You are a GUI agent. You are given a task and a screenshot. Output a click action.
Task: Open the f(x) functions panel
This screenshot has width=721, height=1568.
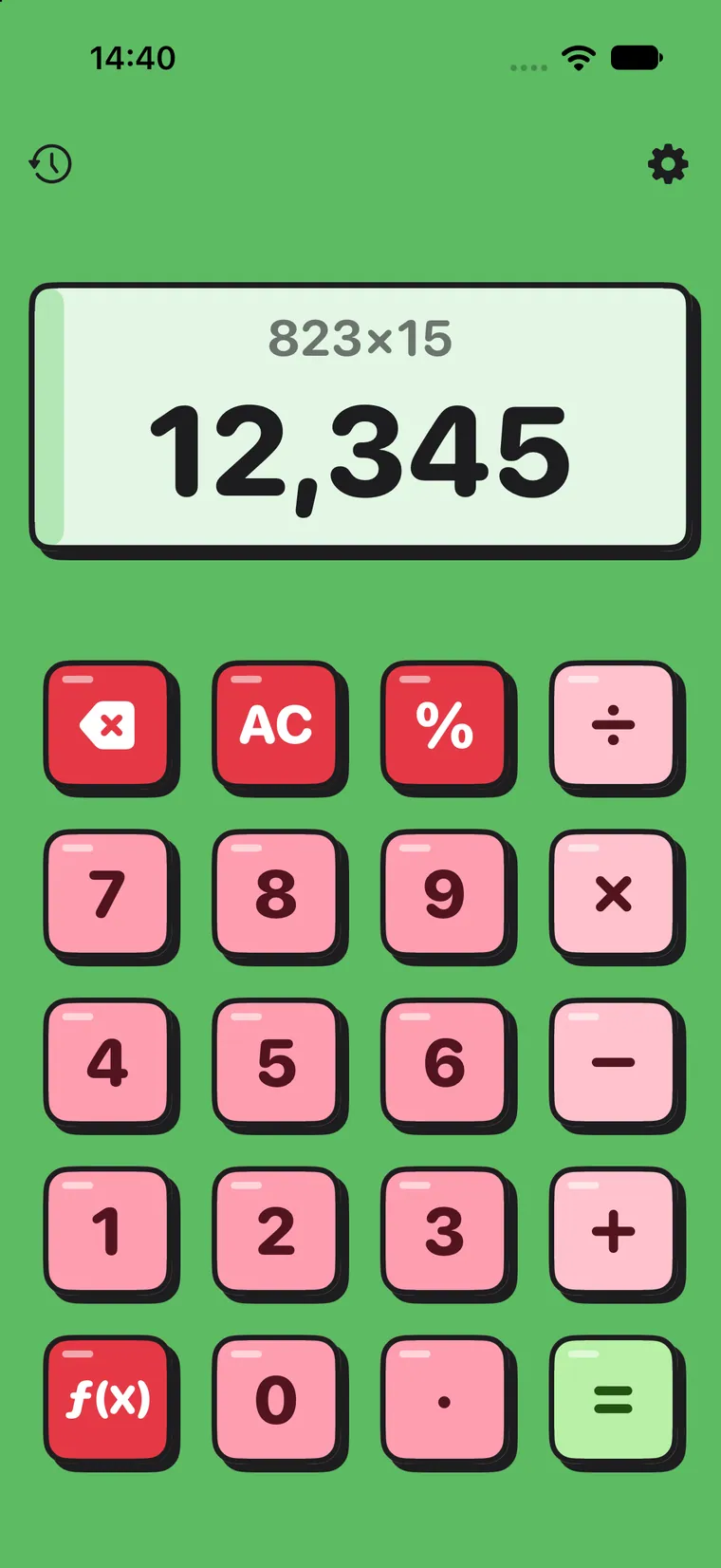pyautogui.click(x=108, y=1400)
